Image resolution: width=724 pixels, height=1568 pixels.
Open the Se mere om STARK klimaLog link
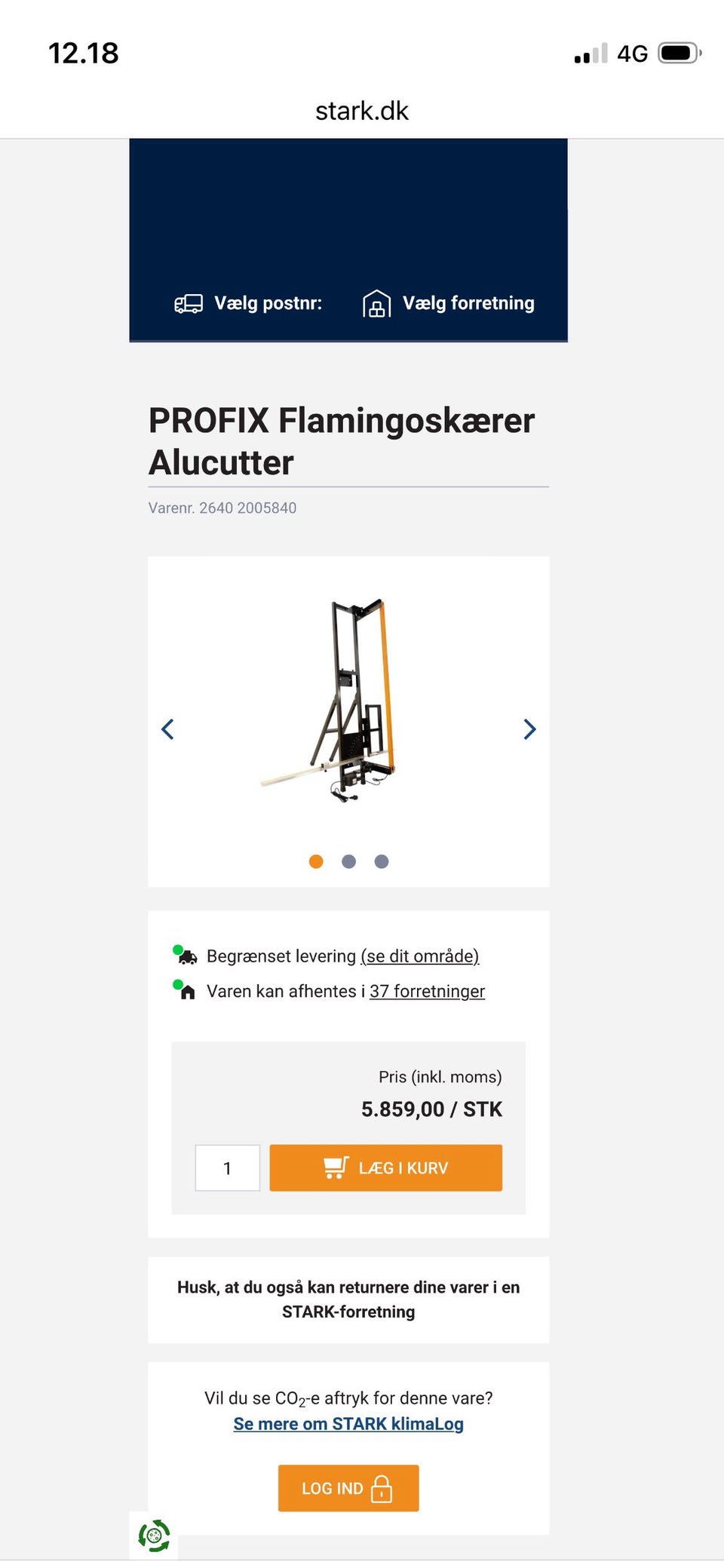click(348, 1423)
